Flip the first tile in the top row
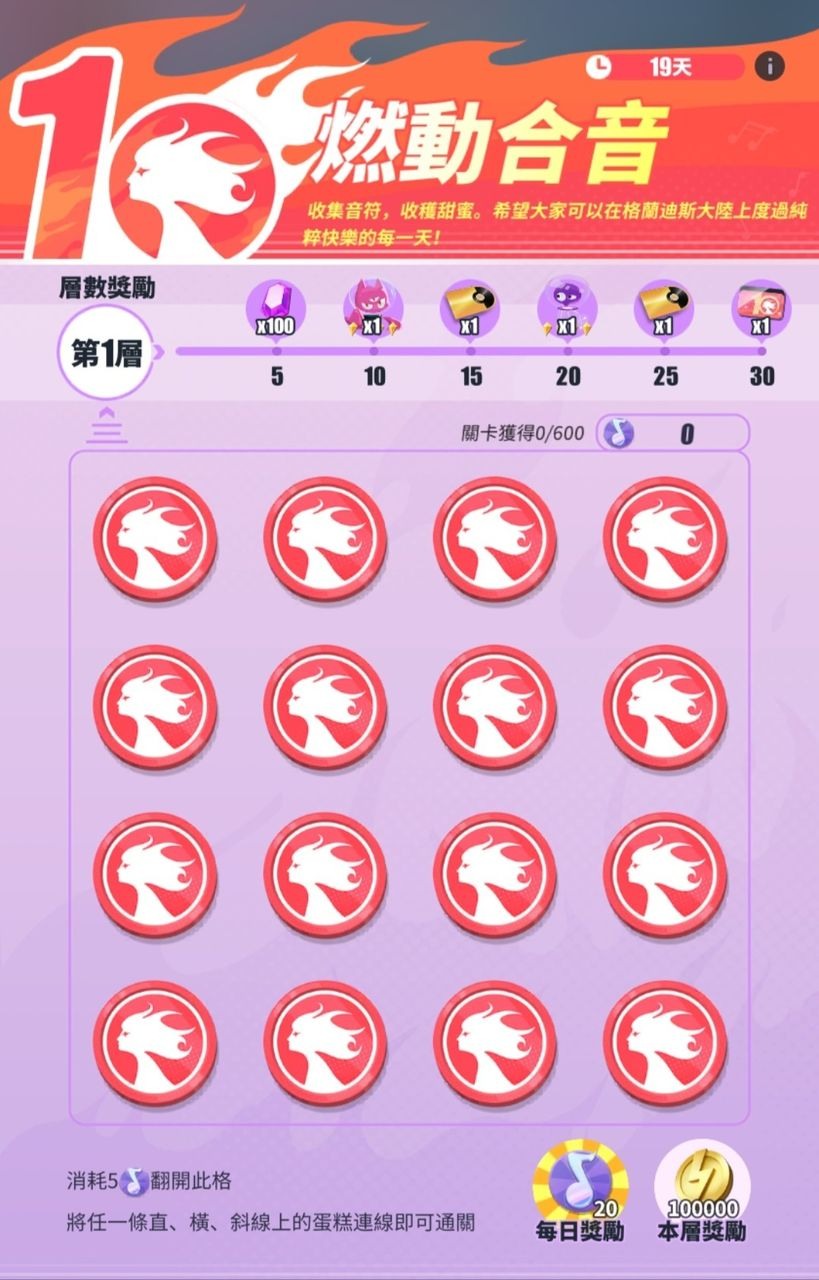This screenshot has width=819, height=1280. coord(155,539)
